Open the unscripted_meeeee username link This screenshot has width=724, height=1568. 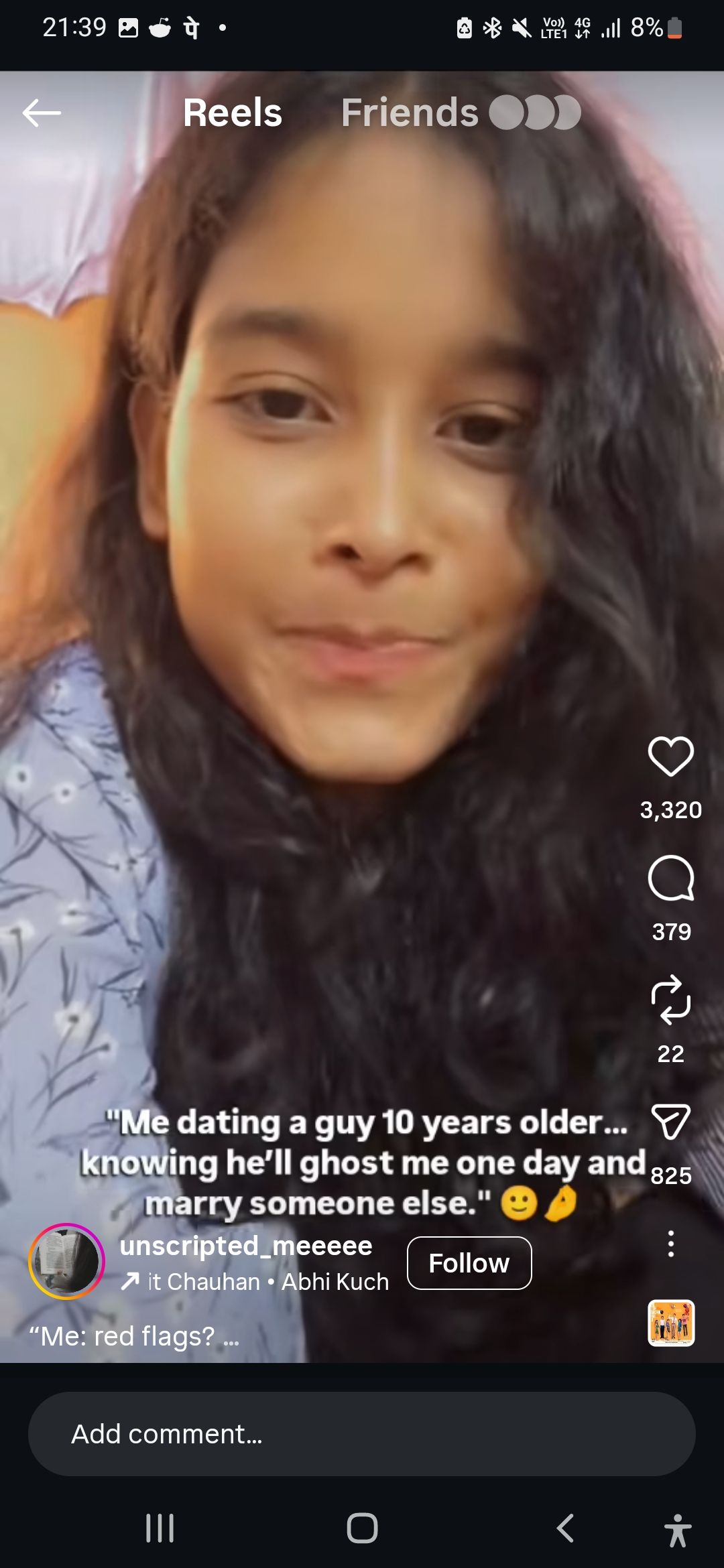245,1246
